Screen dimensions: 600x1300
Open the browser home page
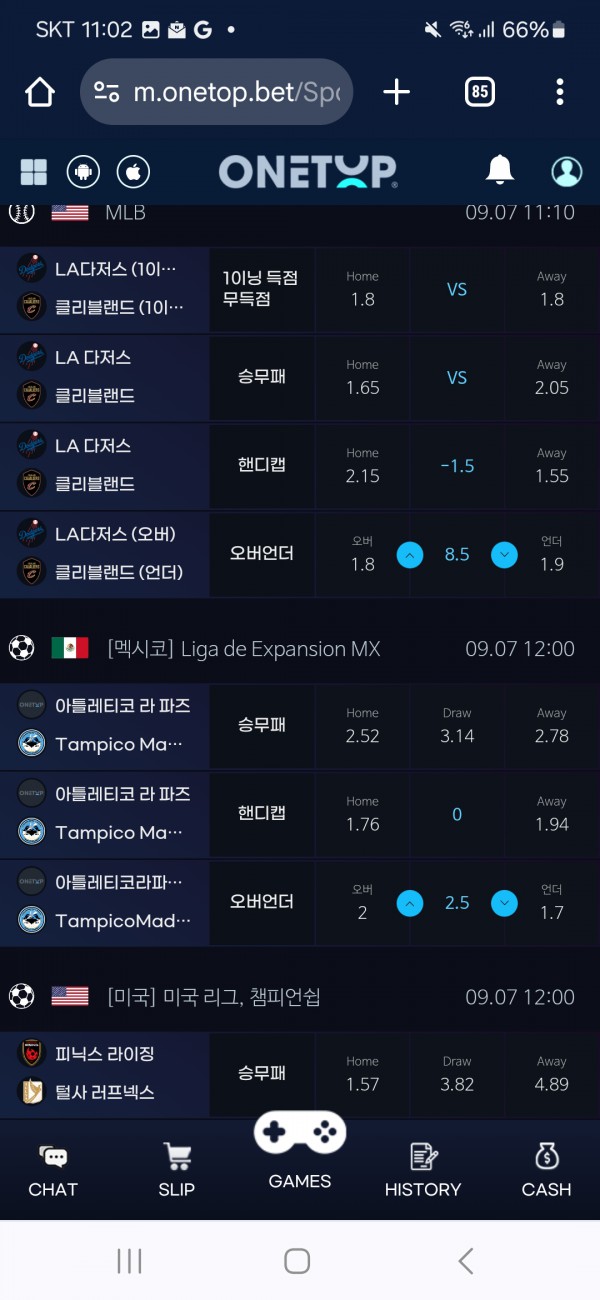(40, 92)
